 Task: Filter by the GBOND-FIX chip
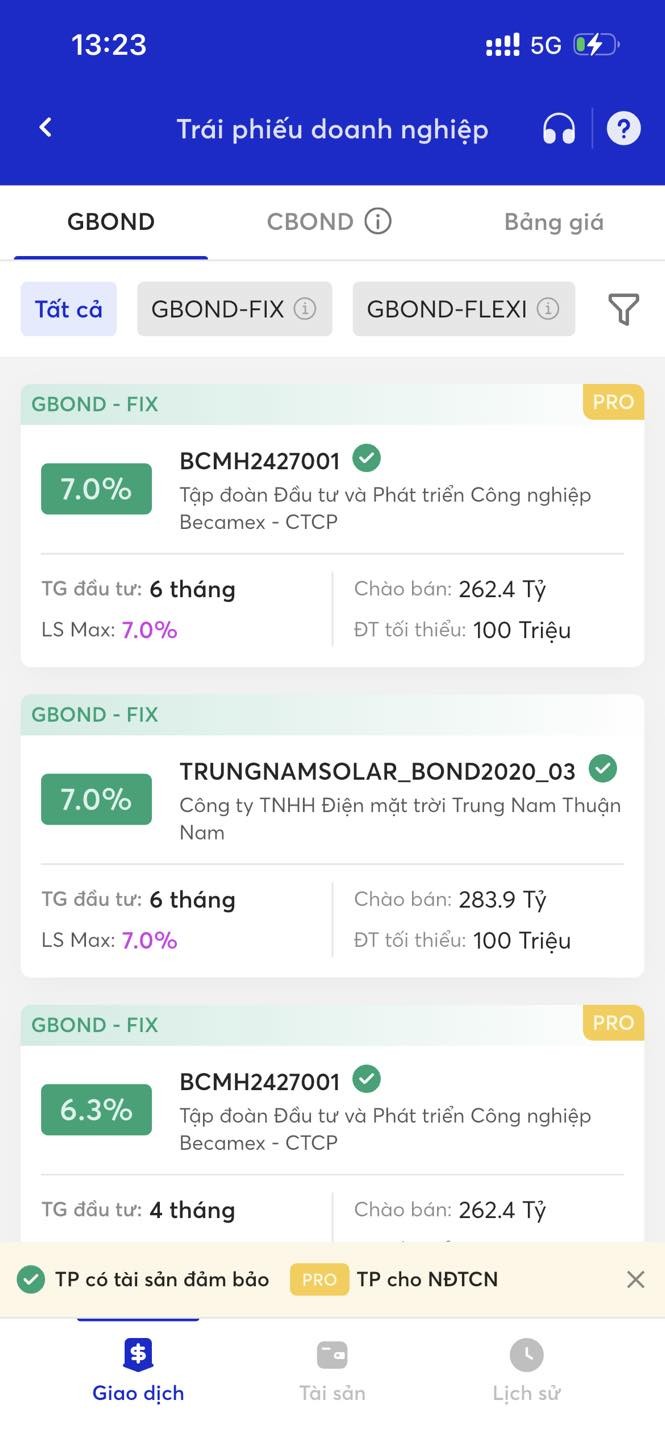click(234, 309)
